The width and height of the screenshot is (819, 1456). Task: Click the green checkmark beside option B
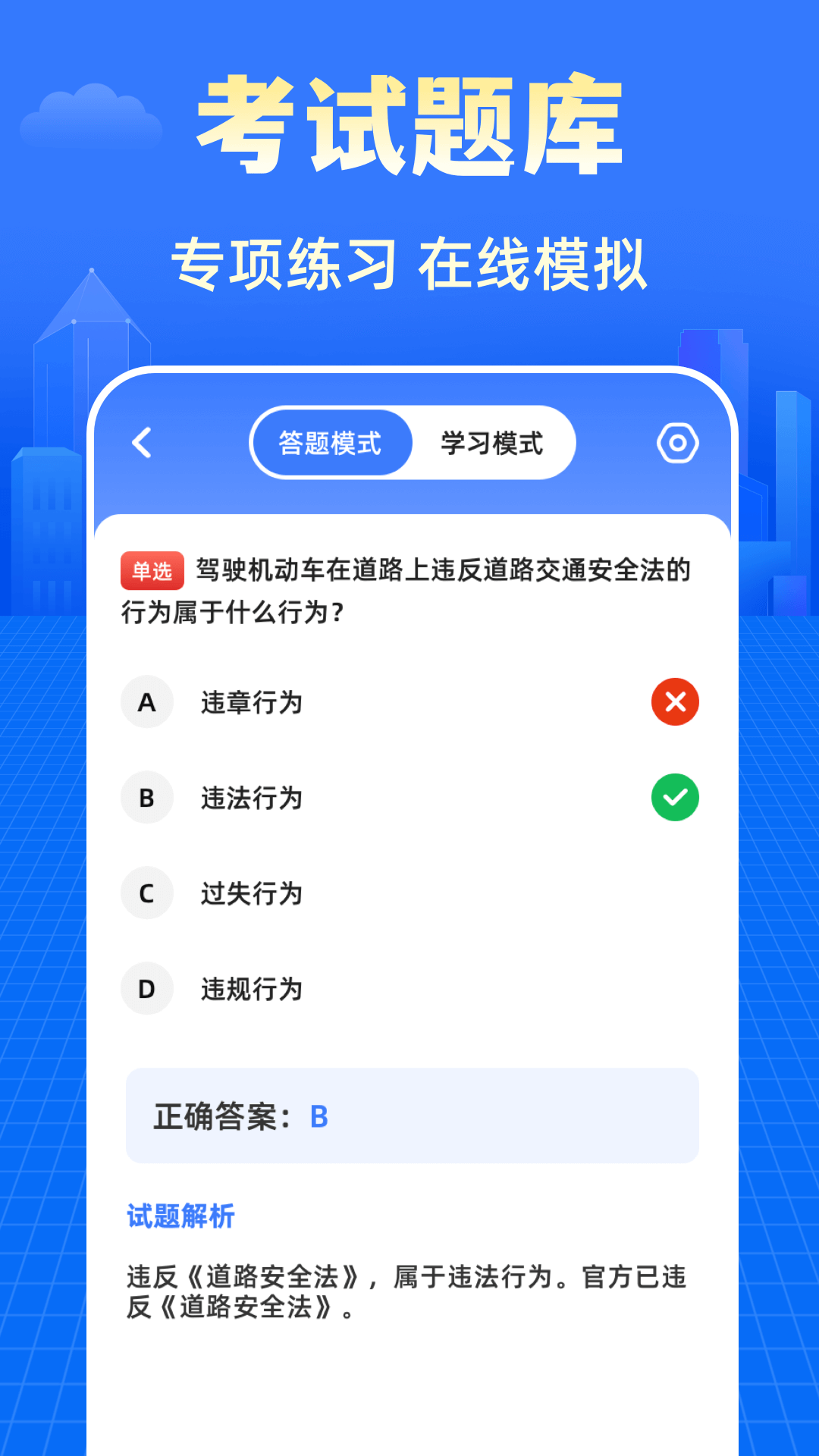(x=675, y=798)
